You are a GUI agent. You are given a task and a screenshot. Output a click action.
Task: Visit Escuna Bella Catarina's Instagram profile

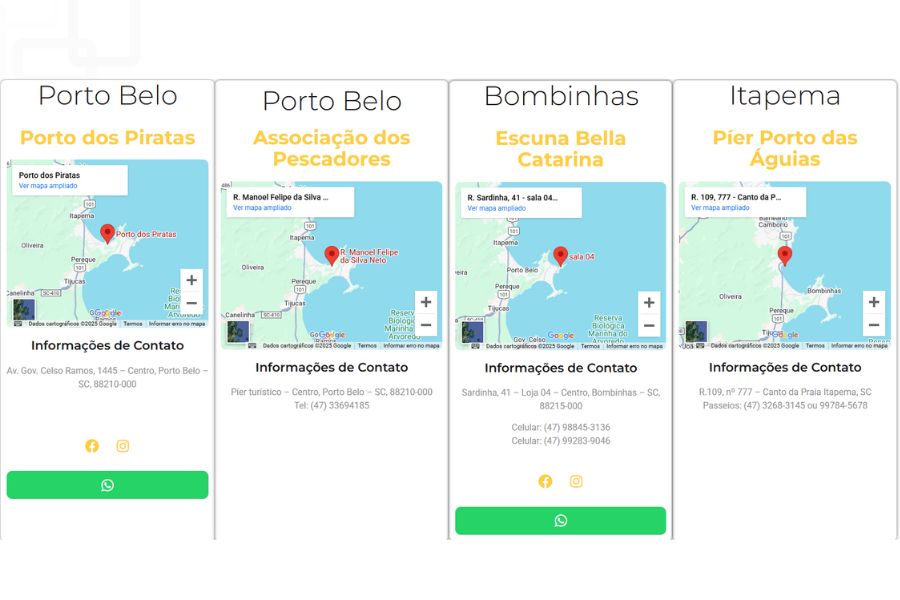pyautogui.click(x=576, y=481)
